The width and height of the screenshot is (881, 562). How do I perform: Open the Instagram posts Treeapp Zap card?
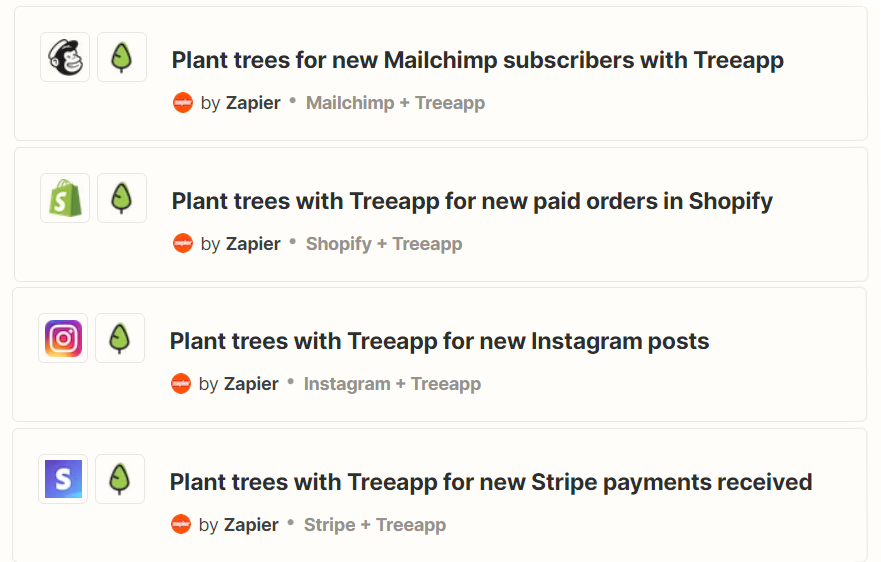[439, 341]
